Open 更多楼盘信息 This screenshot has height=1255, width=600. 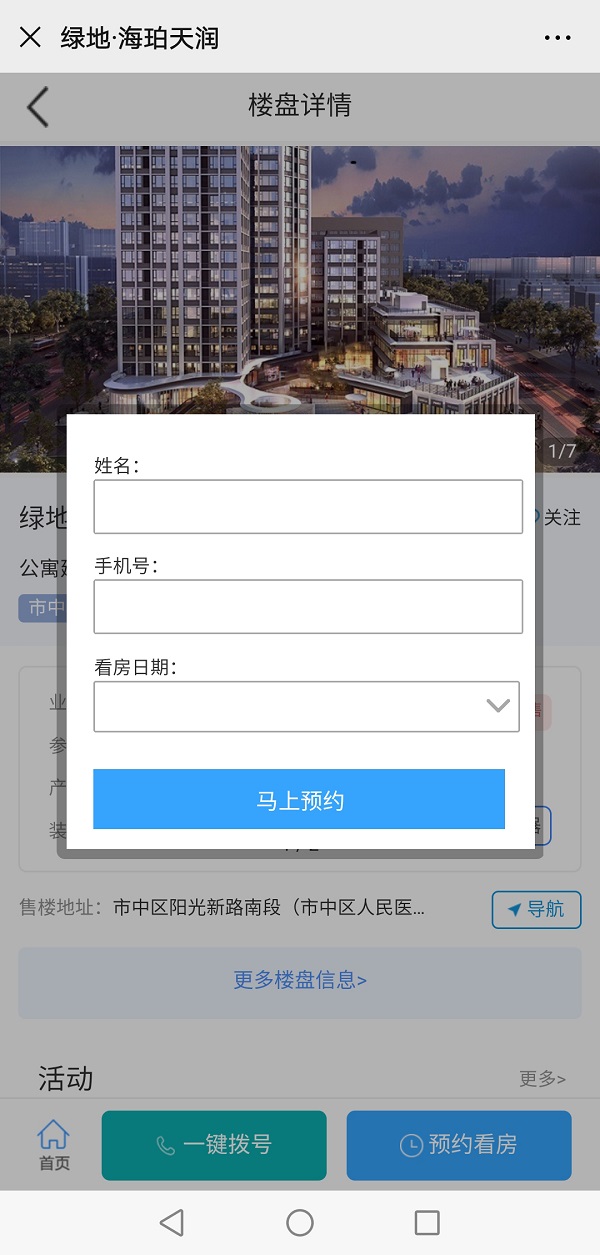coord(300,980)
